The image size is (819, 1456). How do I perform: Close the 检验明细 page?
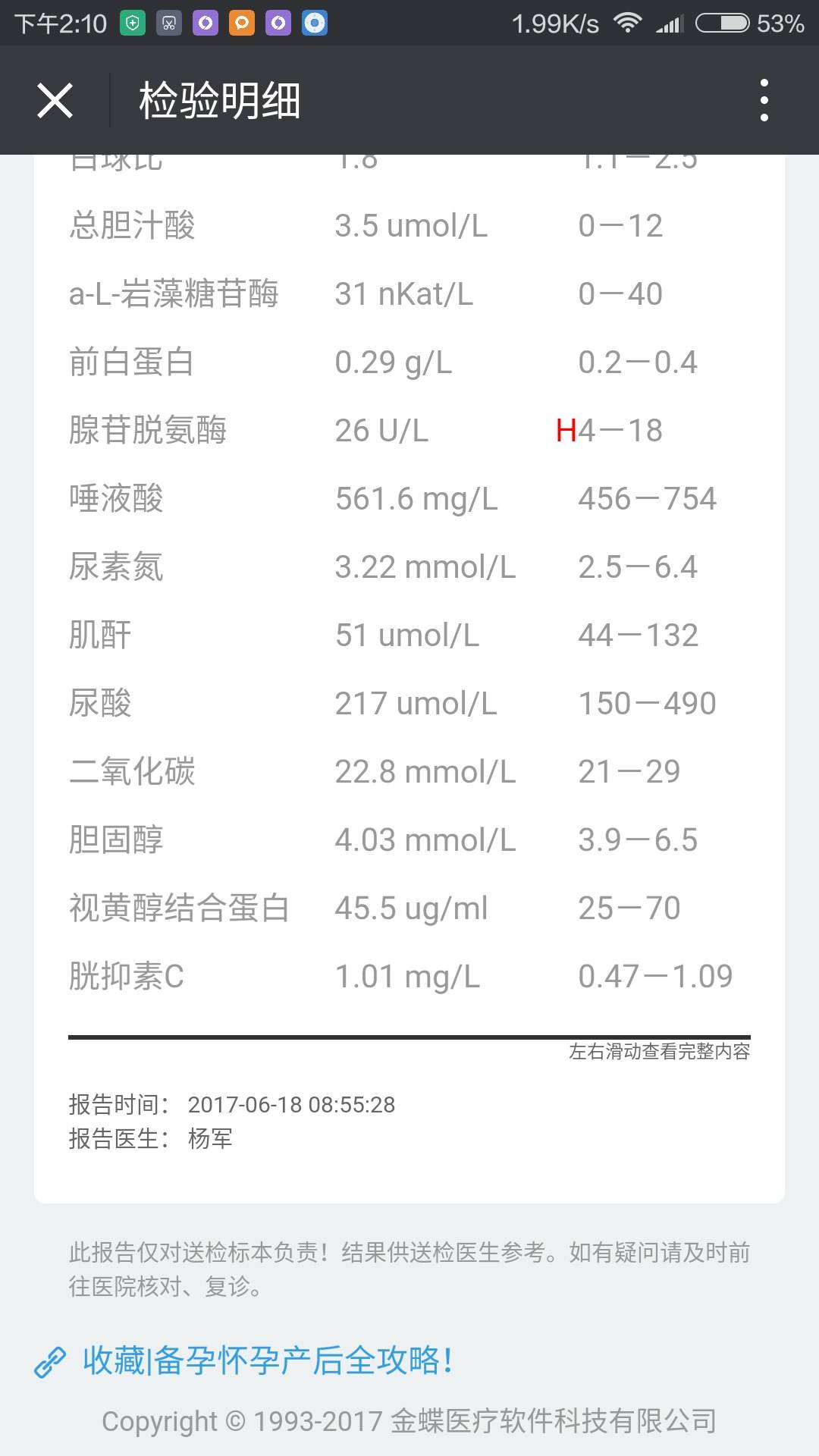tap(55, 101)
